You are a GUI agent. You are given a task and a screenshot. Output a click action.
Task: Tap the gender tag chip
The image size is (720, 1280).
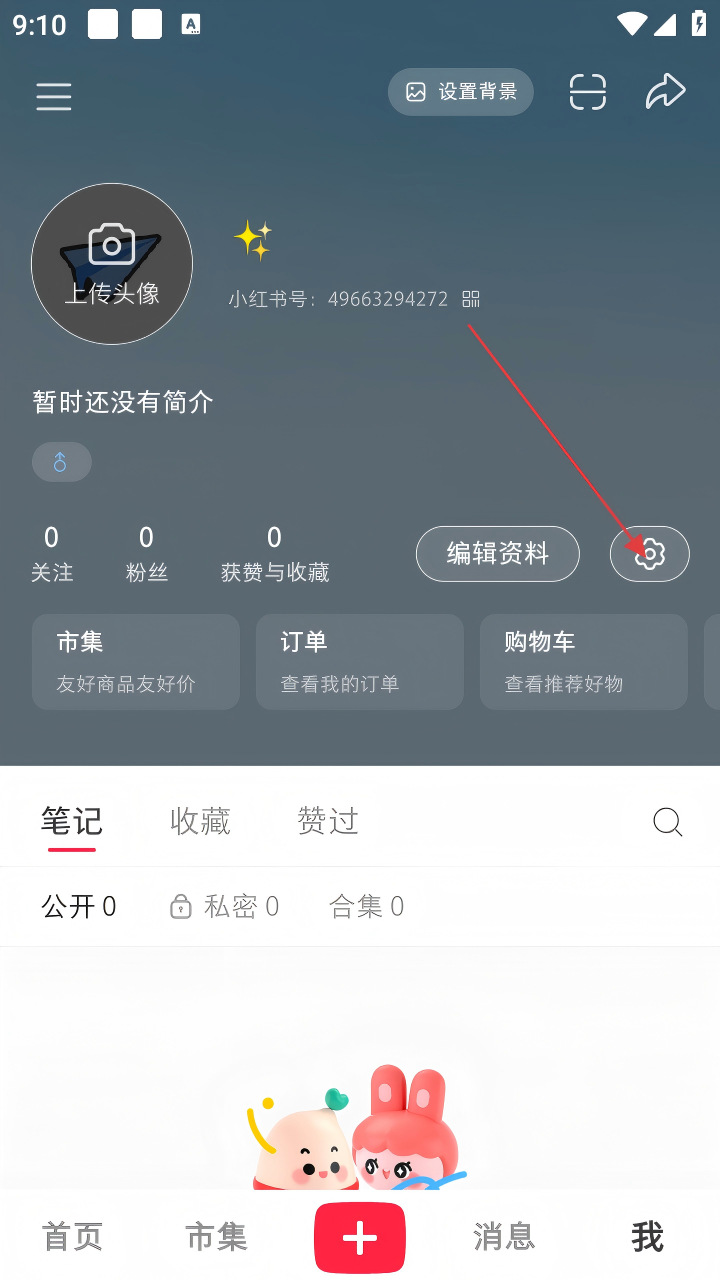[x=62, y=462]
